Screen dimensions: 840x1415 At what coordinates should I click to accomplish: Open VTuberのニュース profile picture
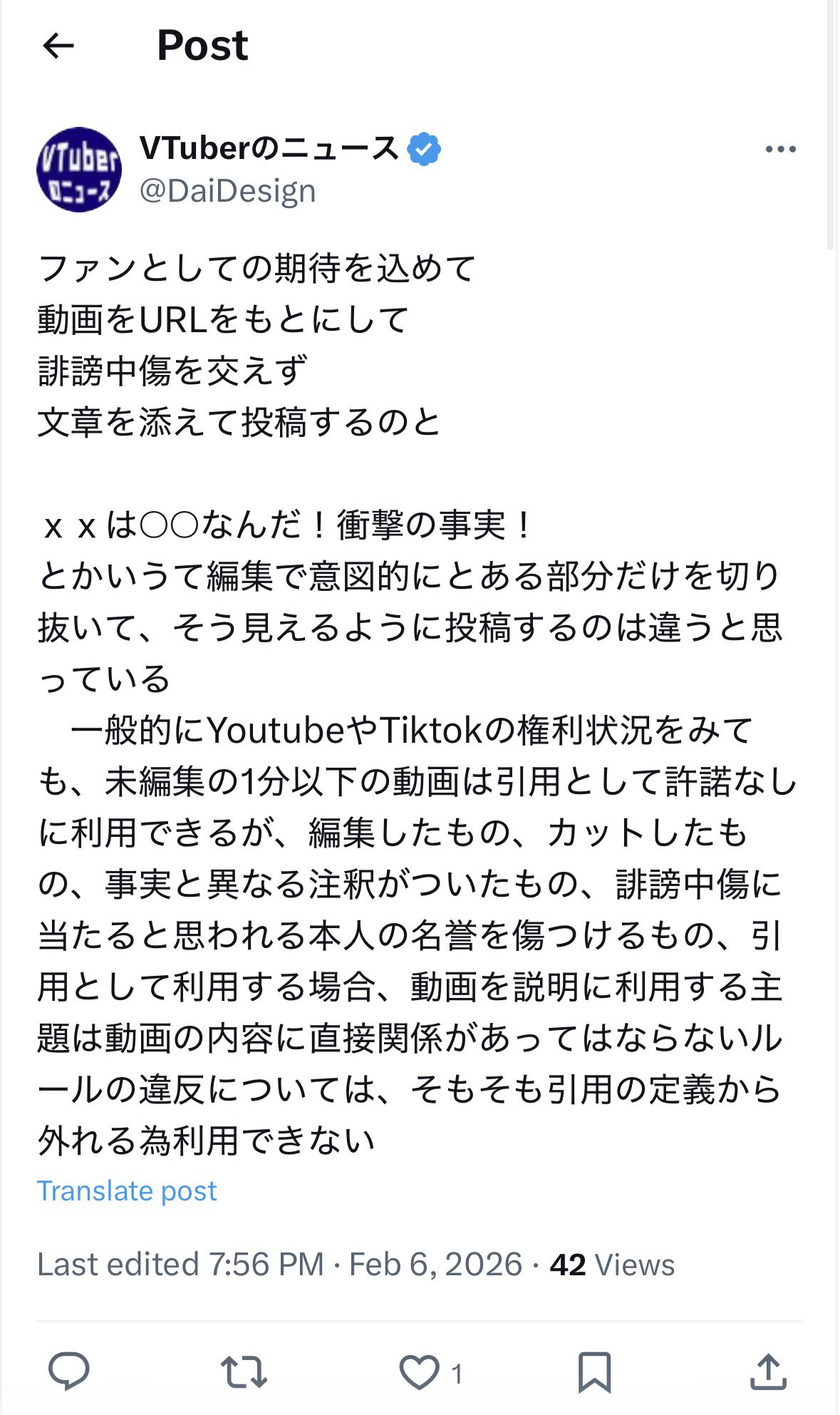click(79, 170)
